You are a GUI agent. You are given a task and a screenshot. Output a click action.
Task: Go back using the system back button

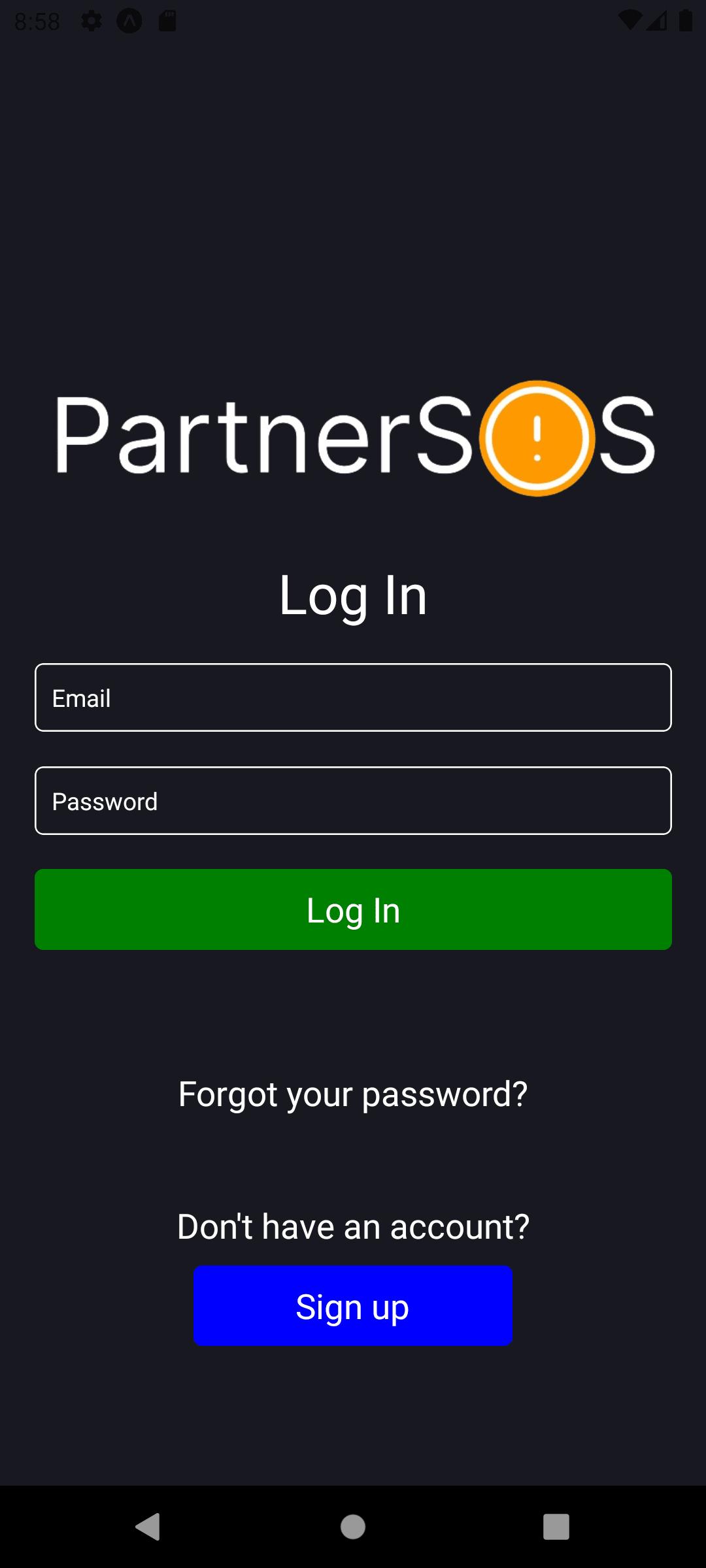pyautogui.click(x=148, y=1527)
